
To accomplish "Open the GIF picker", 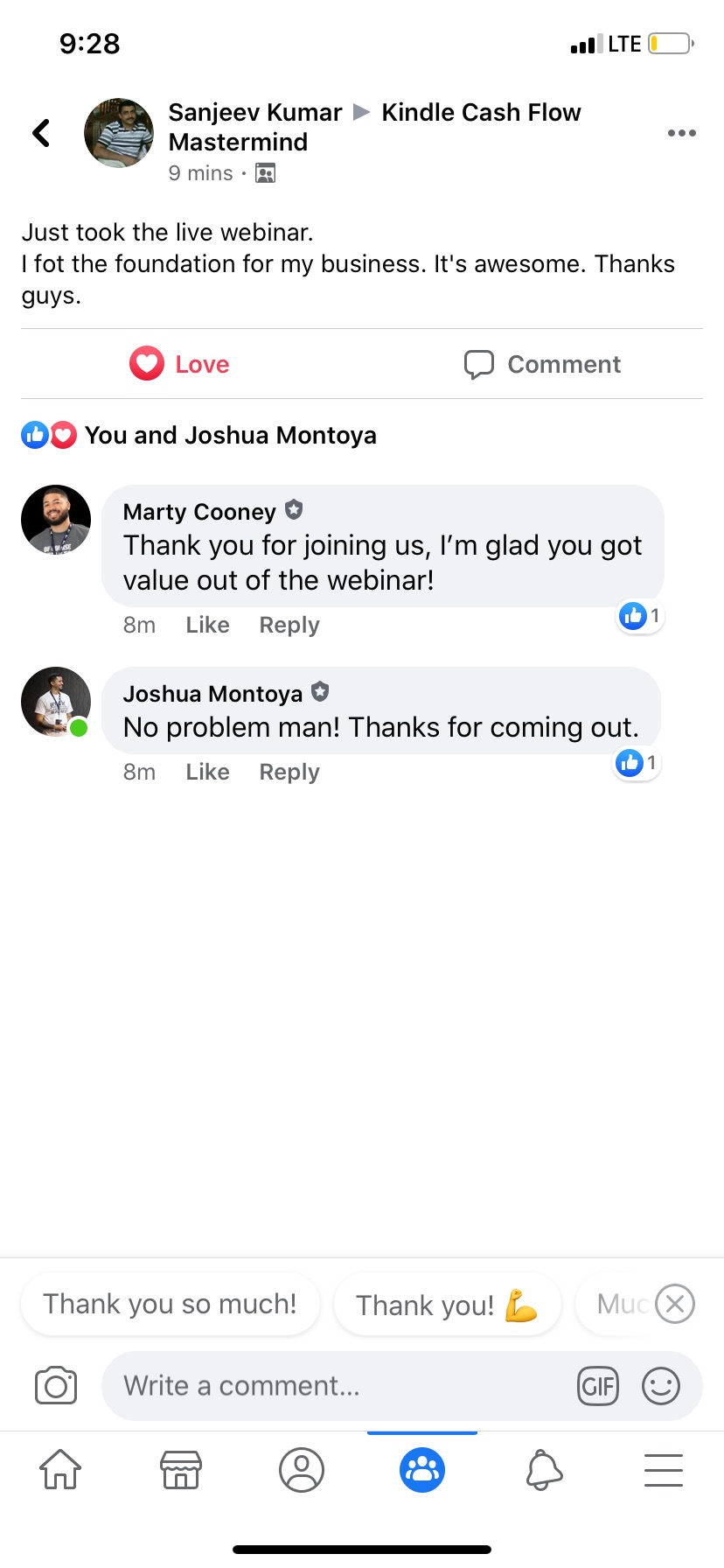I will click(598, 1386).
